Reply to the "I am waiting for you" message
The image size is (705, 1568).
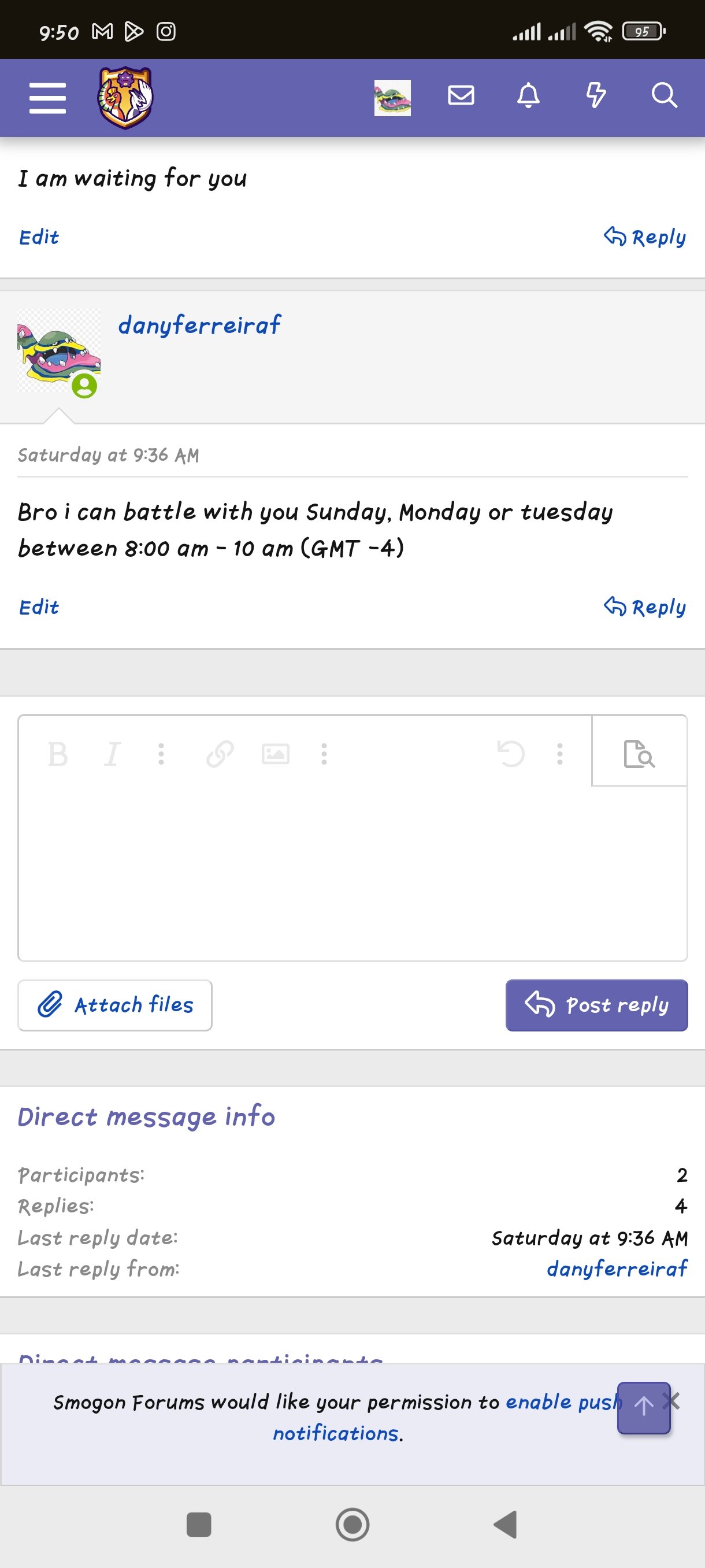[x=645, y=238]
